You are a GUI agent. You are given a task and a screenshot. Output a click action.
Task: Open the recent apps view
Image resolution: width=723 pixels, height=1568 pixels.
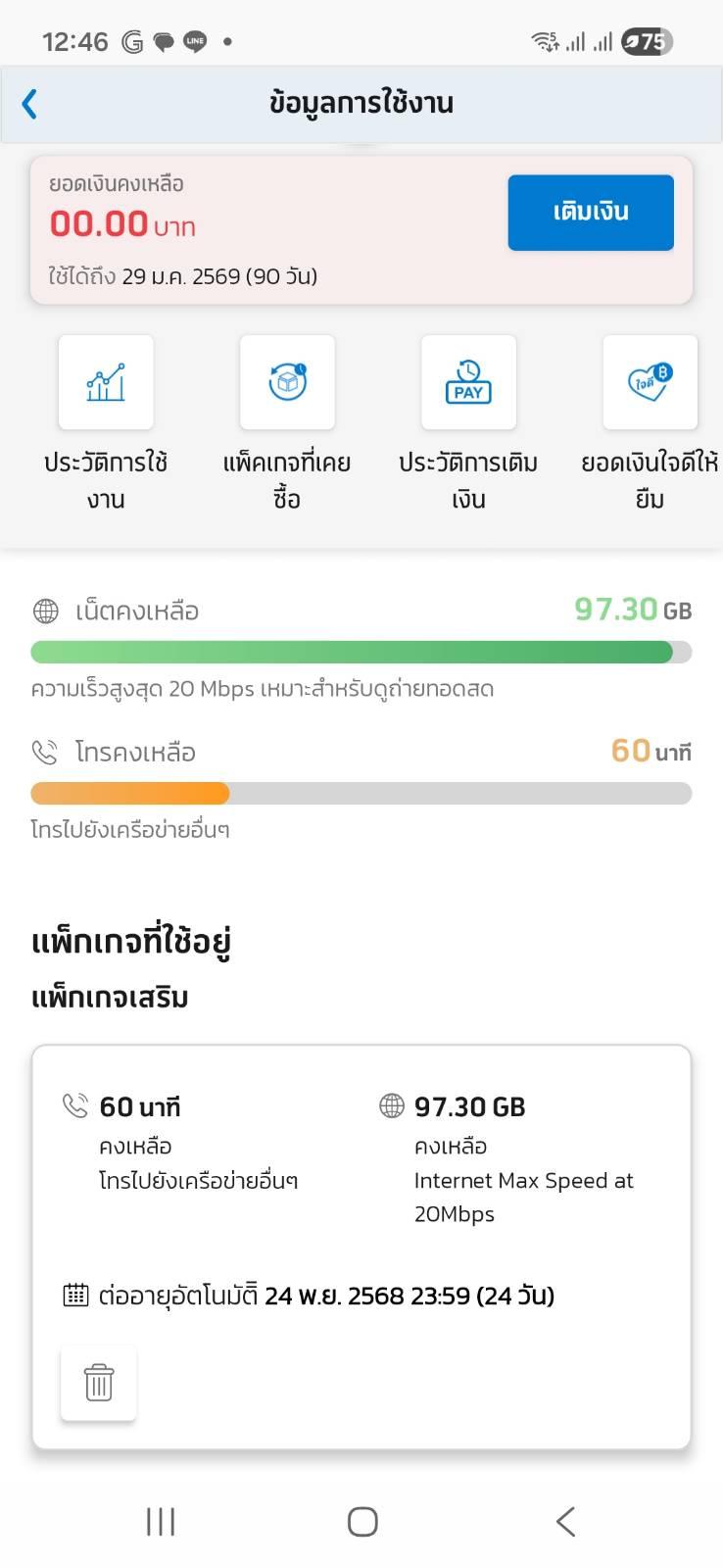coord(161,1521)
